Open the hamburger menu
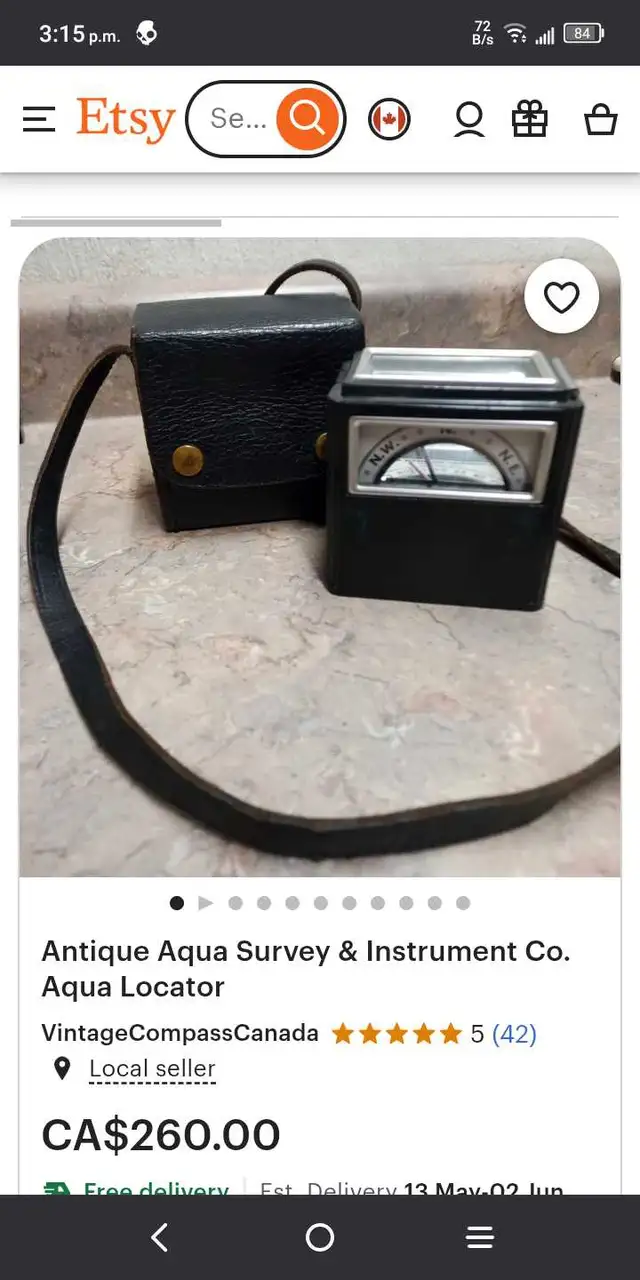 tap(39, 120)
